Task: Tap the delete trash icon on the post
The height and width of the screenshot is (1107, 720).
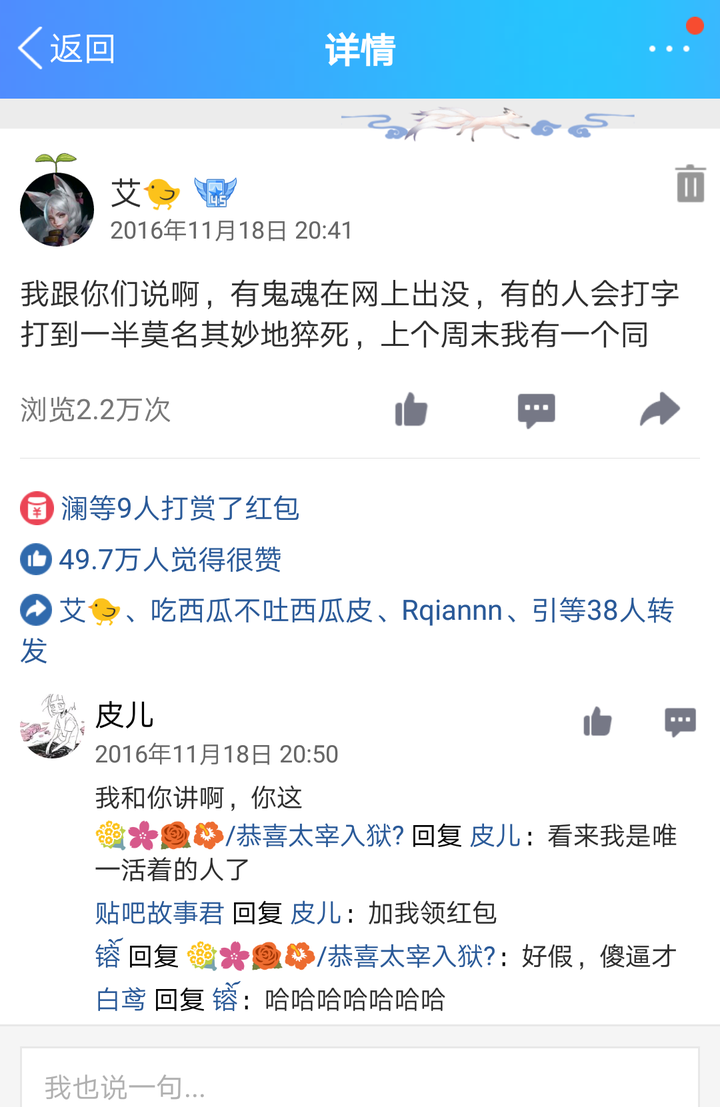Action: tap(692, 184)
